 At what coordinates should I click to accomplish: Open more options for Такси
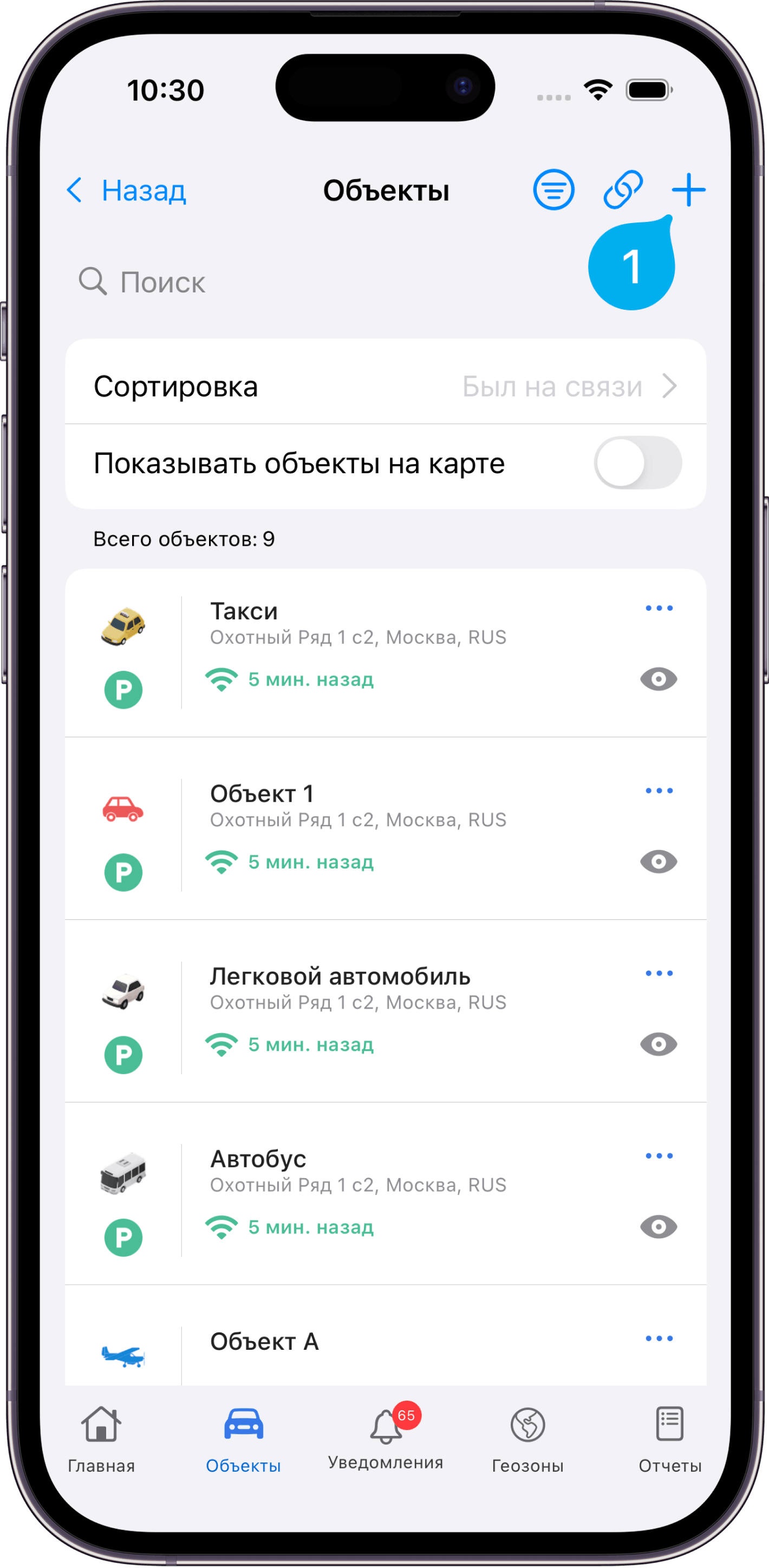click(659, 608)
